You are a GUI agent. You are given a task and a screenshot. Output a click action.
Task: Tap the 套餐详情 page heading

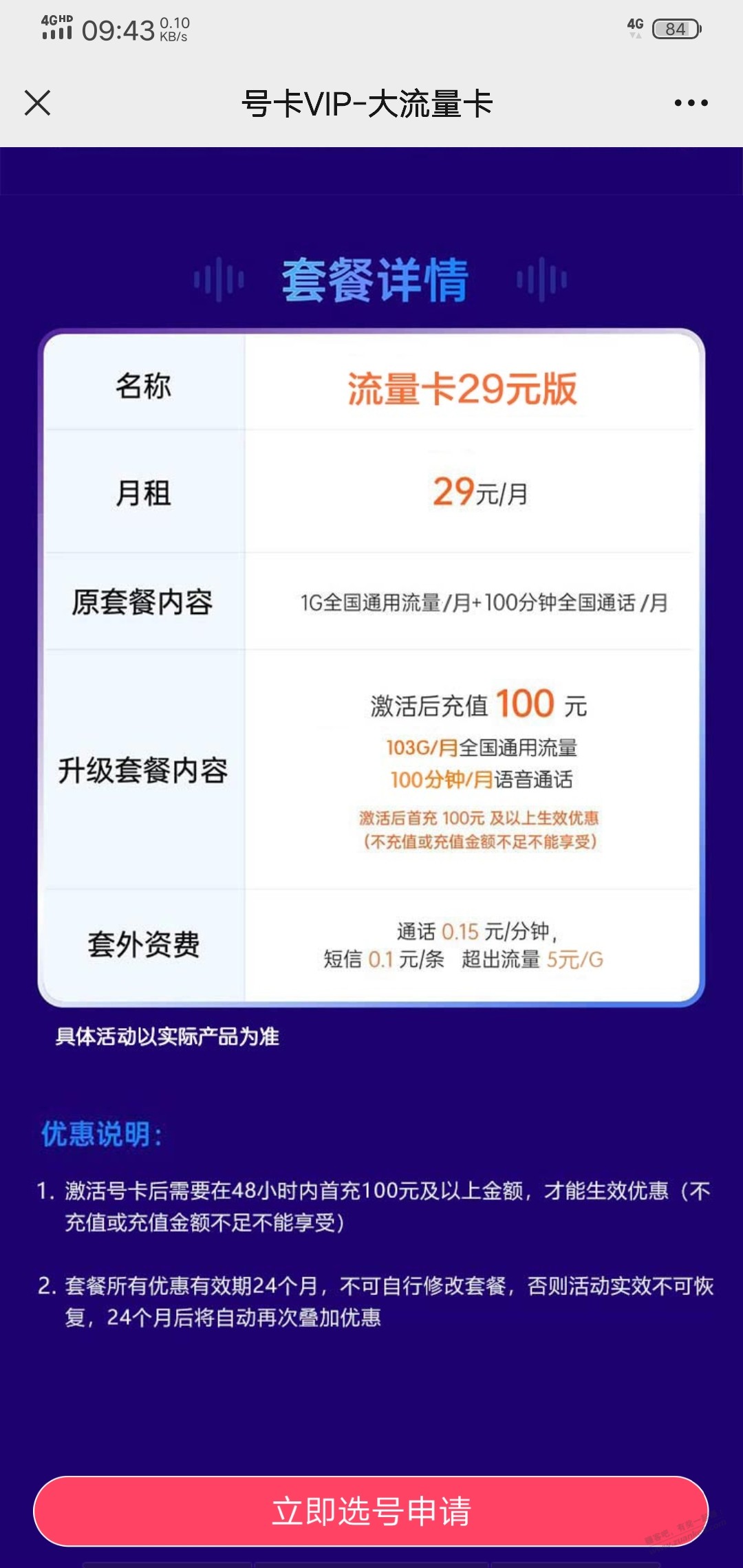[371, 277]
